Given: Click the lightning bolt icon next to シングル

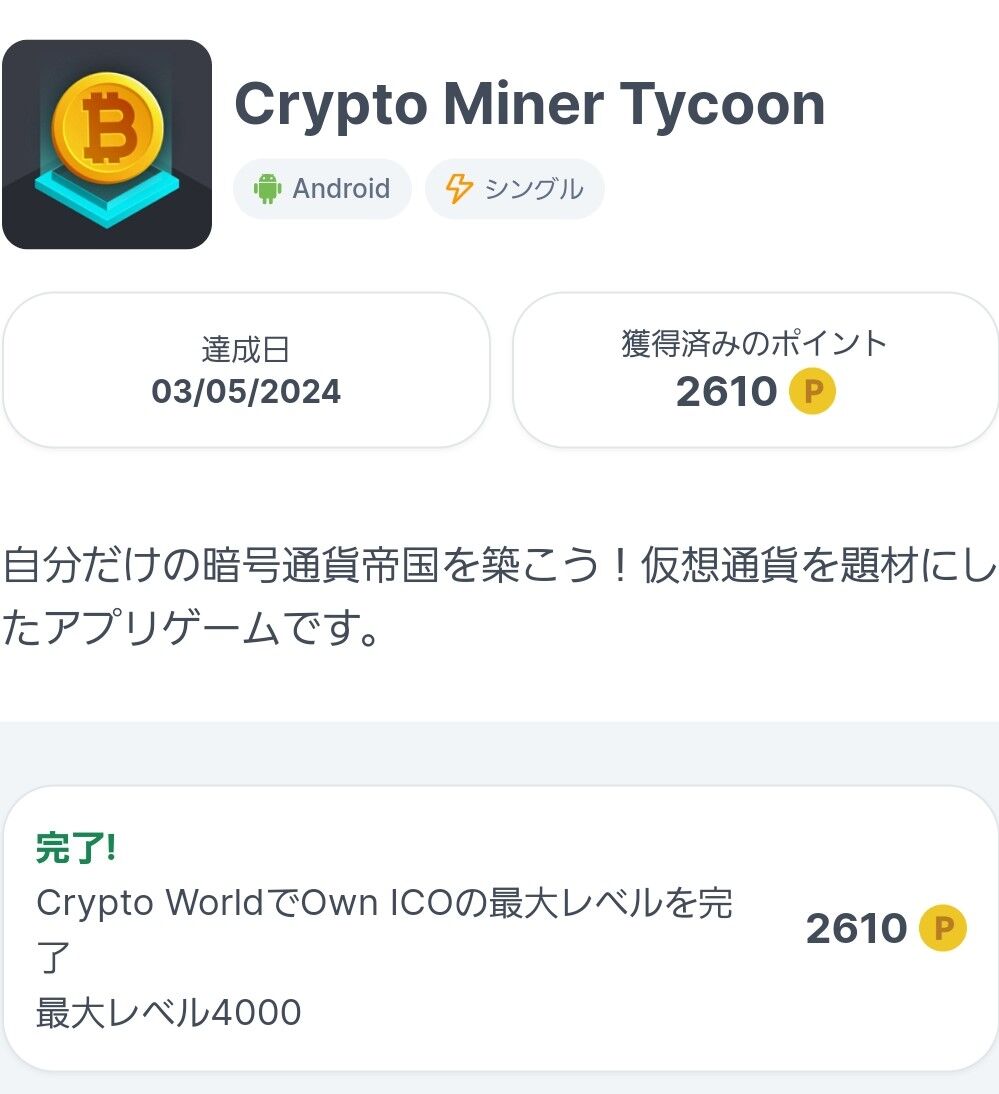Looking at the screenshot, I should [x=458, y=188].
